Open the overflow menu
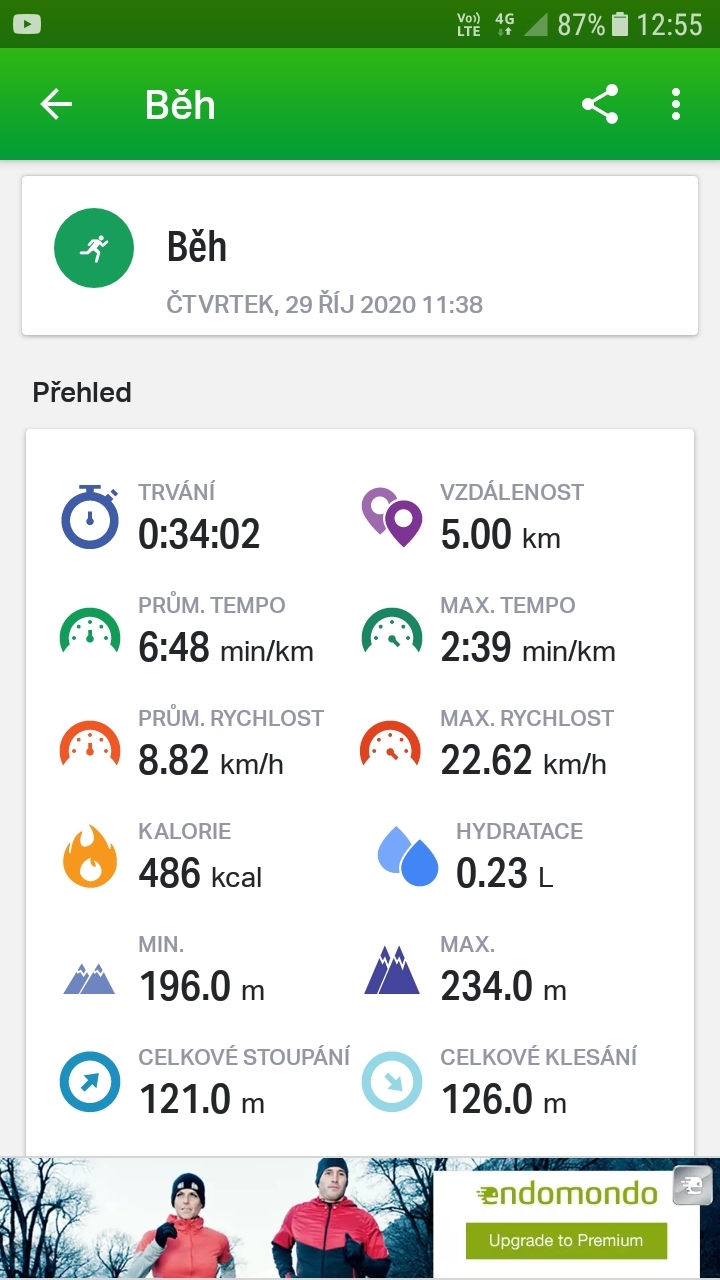Image resolution: width=720 pixels, height=1280 pixels. [x=676, y=105]
